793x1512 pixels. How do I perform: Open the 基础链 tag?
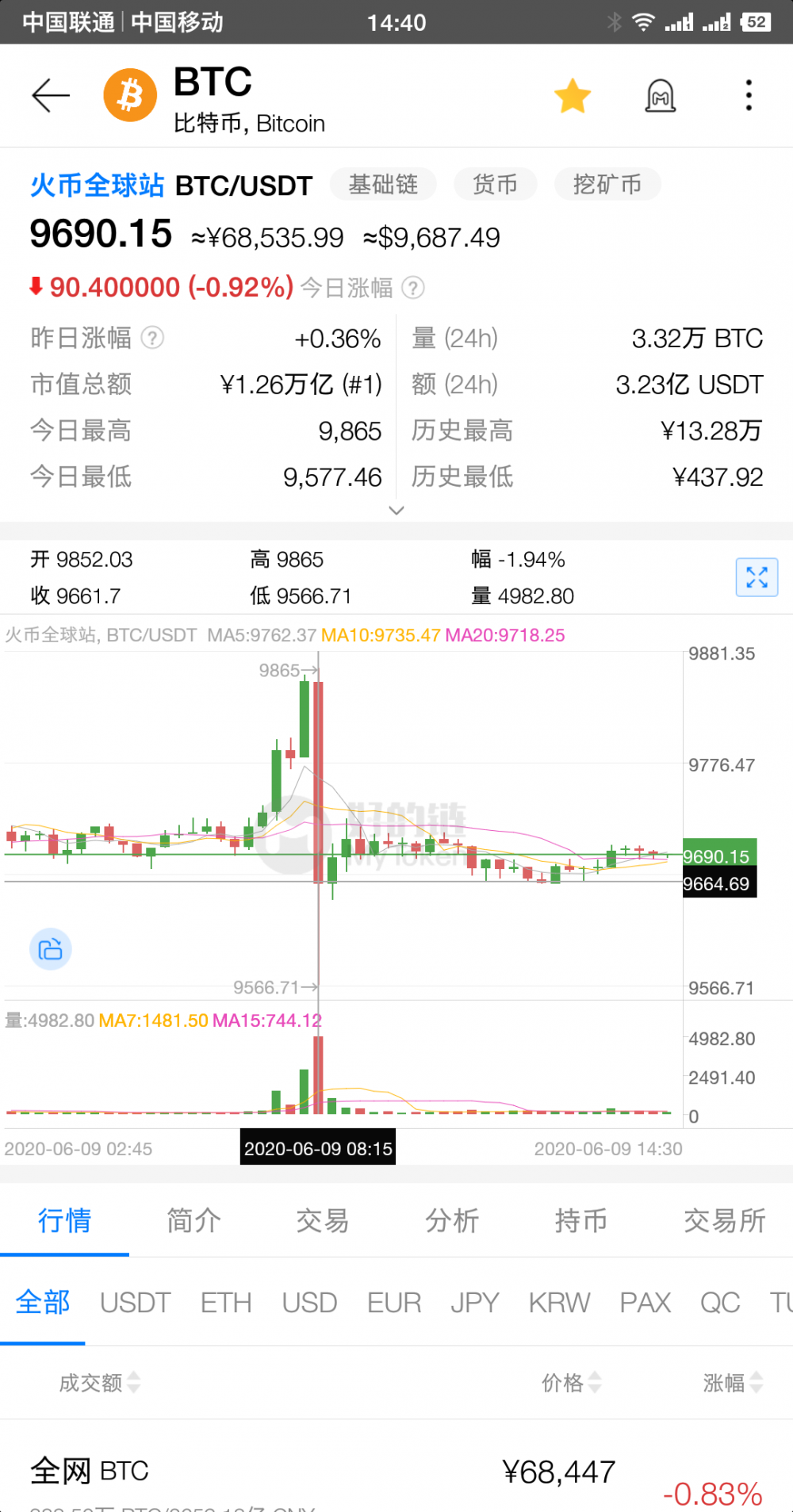(383, 184)
